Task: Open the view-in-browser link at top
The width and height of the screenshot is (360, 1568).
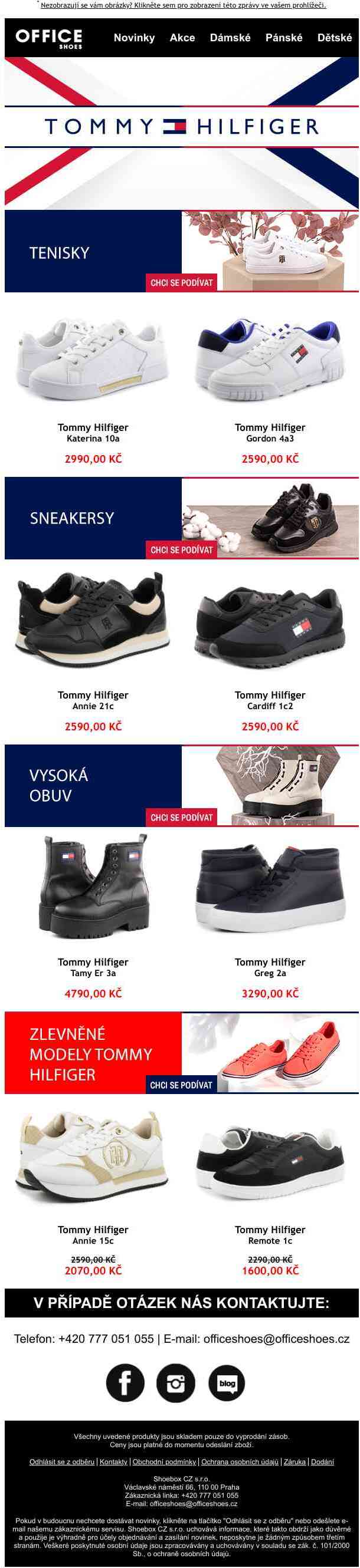Action: (183, 5)
